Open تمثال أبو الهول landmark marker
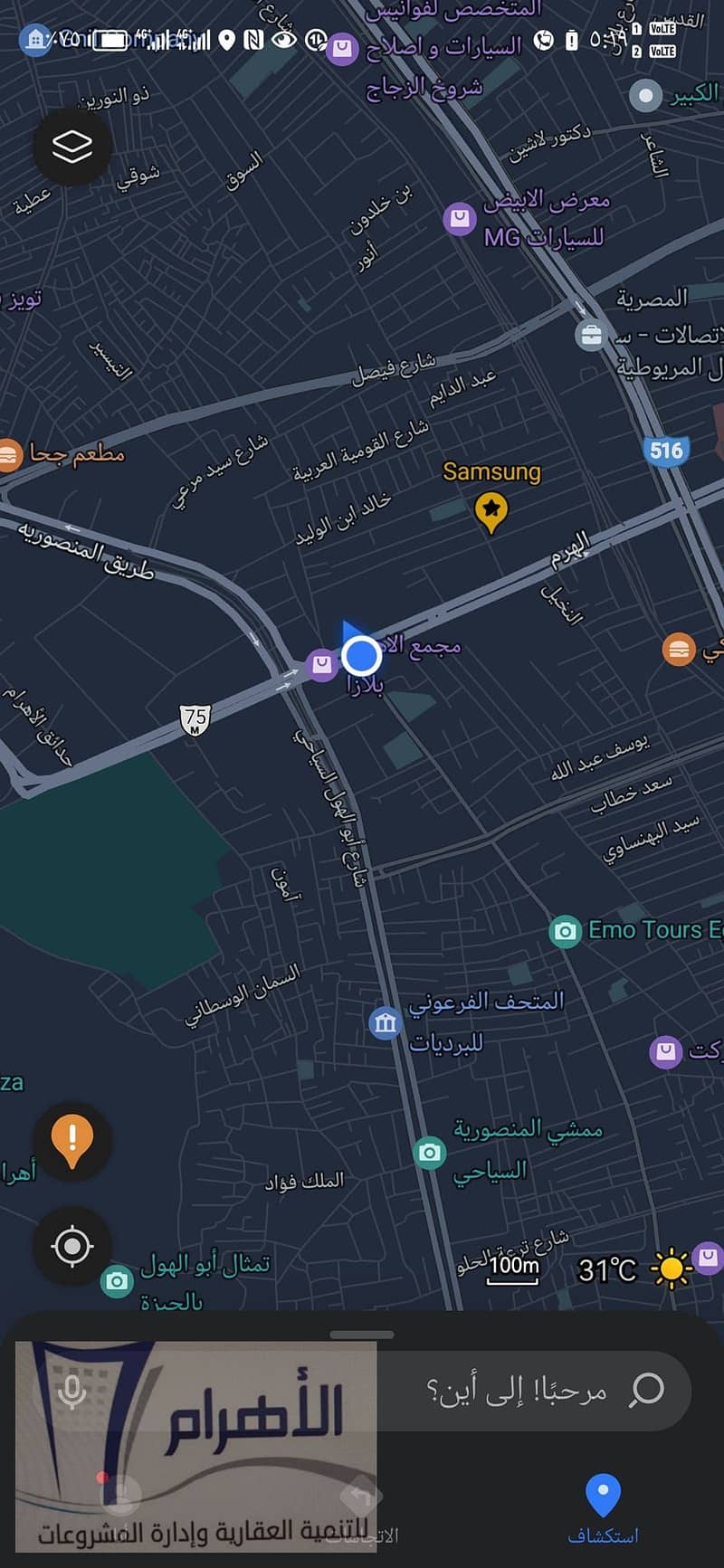The image size is (724, 1568). click(117, 1280)
